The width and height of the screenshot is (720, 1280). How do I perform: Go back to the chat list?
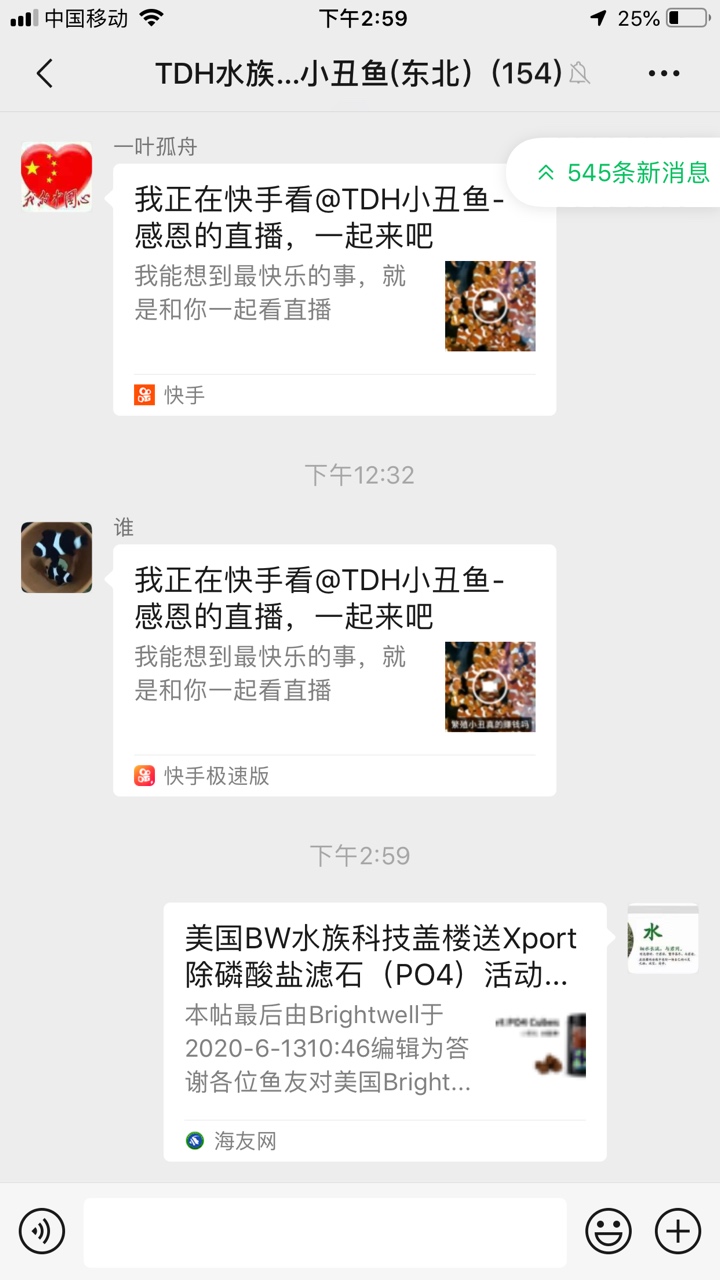coord(44,74)
